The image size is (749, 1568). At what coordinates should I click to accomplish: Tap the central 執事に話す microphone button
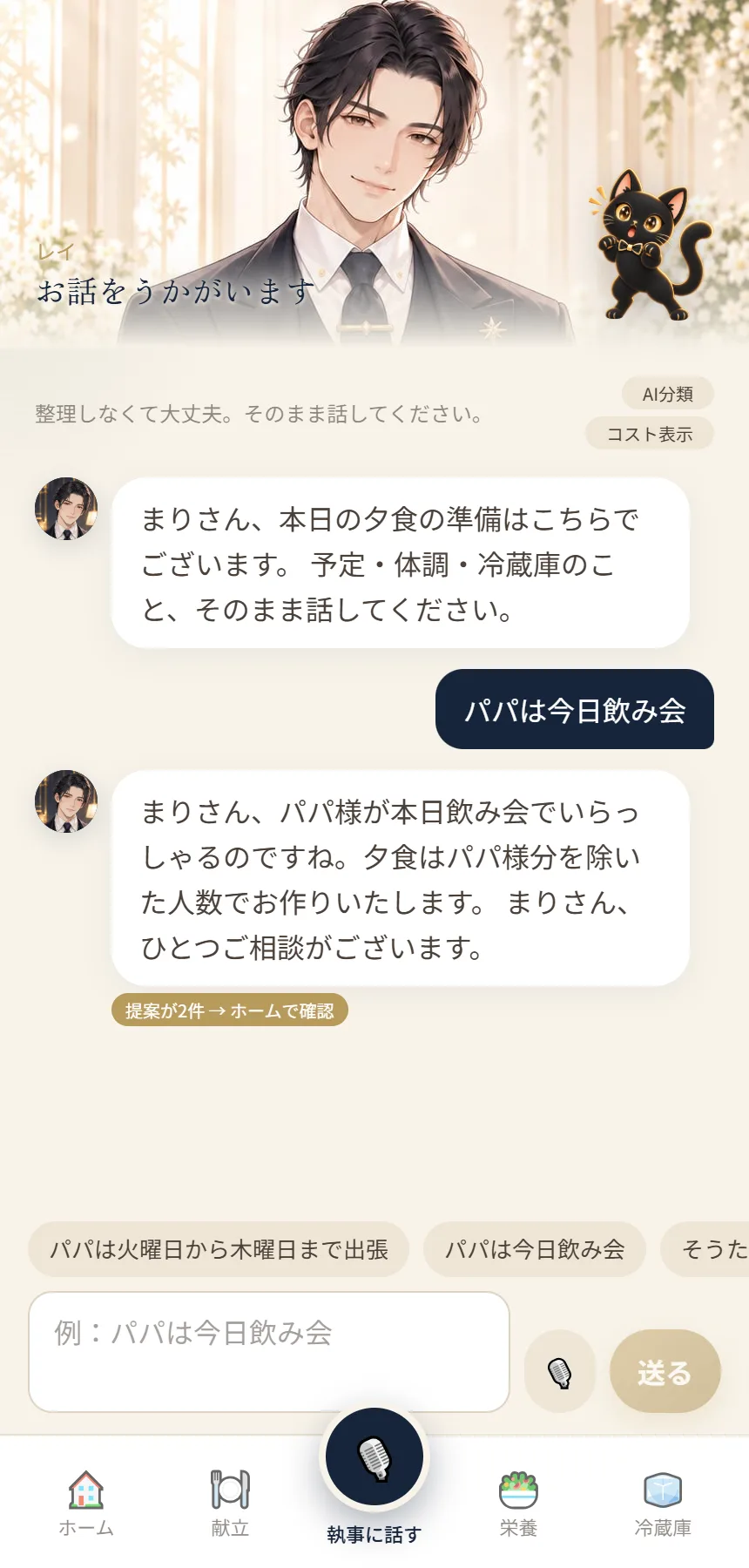coord(374,1456)
